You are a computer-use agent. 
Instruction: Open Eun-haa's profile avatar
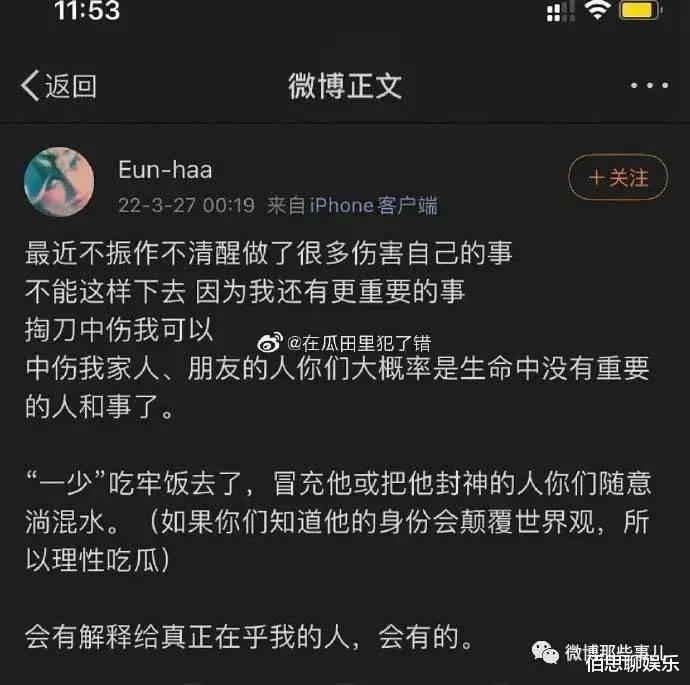(59, 184)
